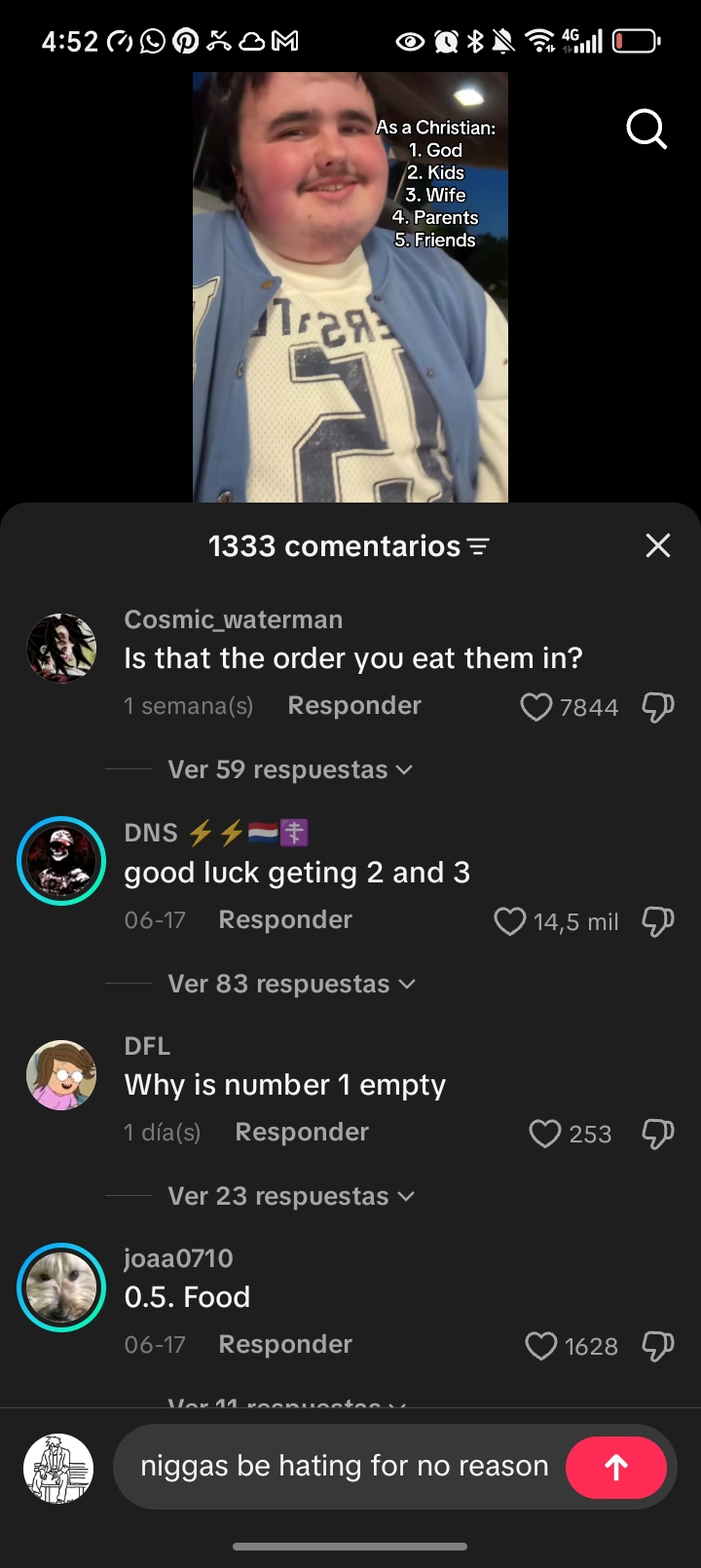The width and height of the screenshot is (701, 1568).
Task: Expand Ver 59 respuestas
Action: coord(290,769)
